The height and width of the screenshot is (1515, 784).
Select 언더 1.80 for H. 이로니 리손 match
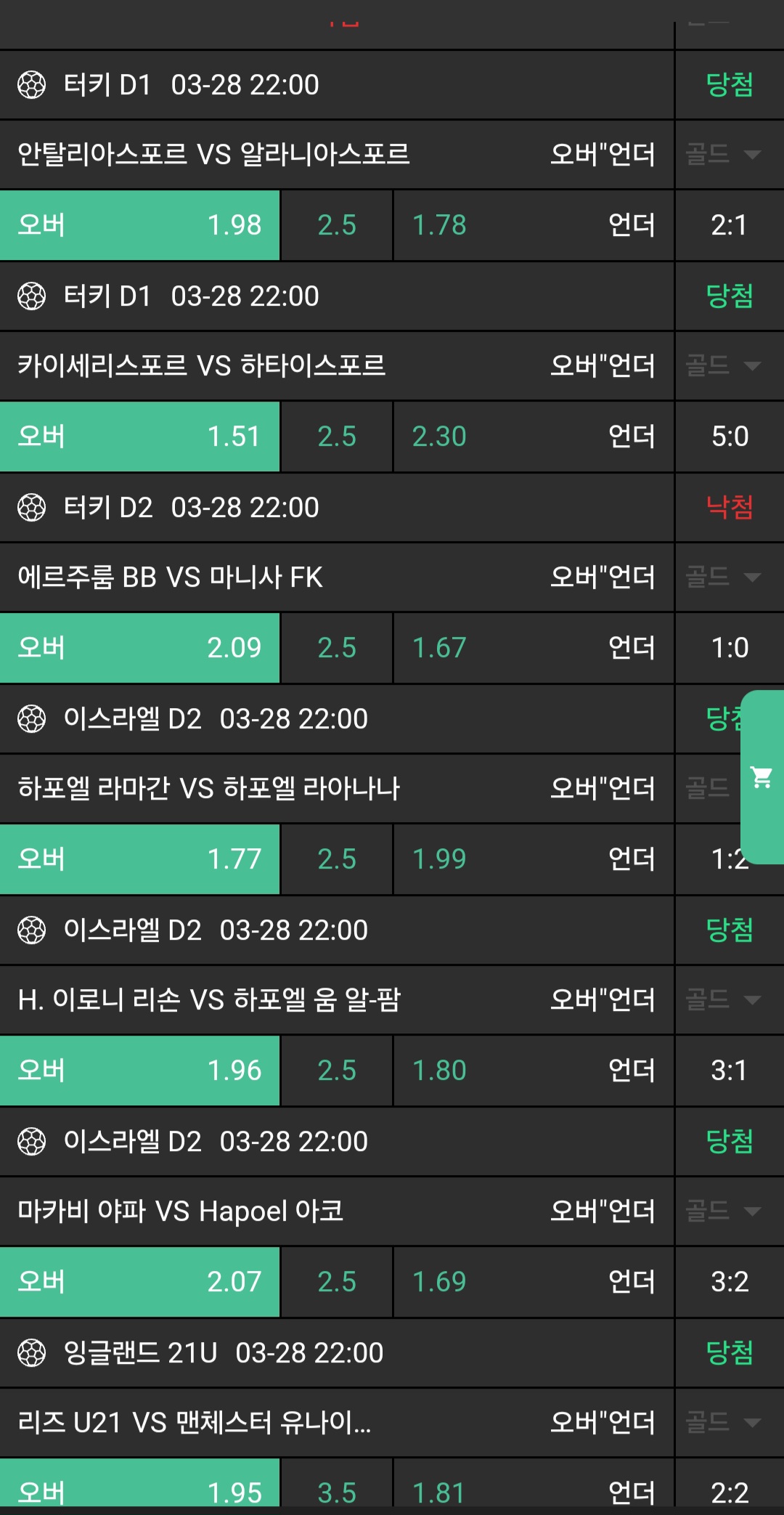pyautogui.click(x=534, y=1071)
